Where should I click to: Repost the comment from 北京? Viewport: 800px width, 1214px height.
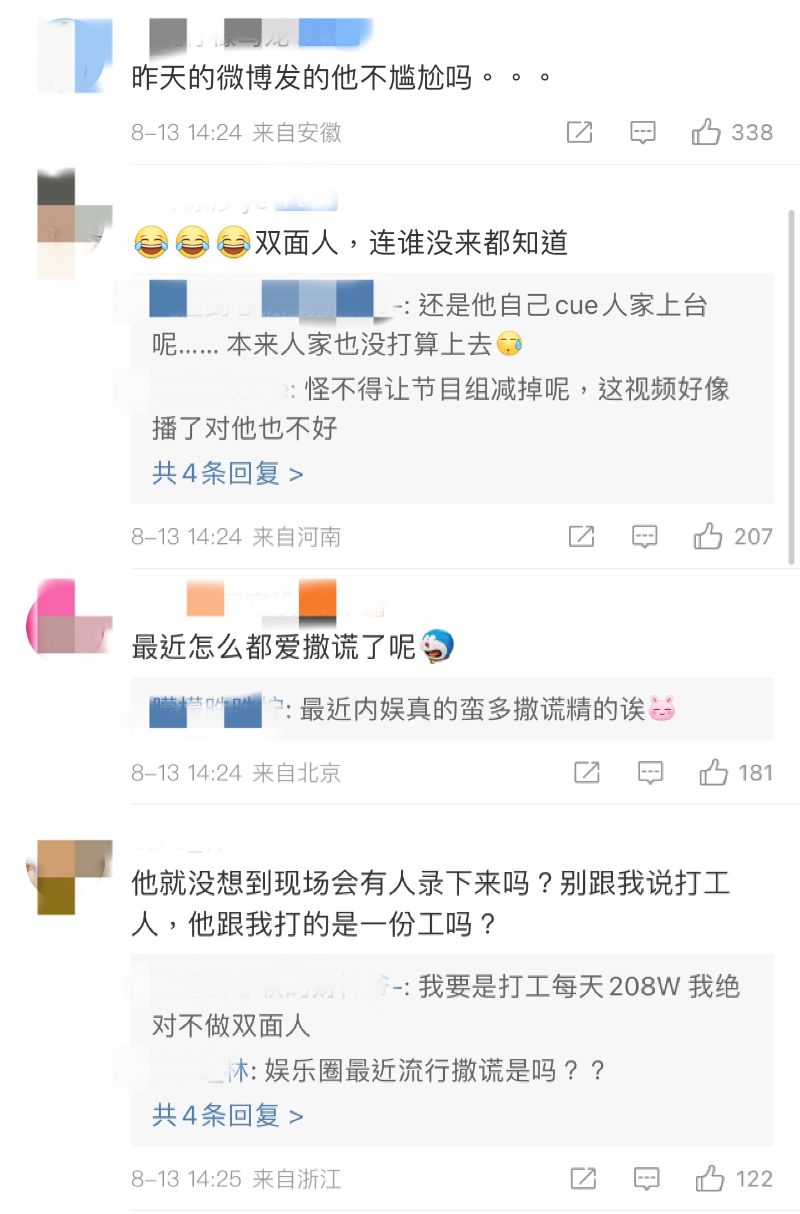point(587,772)
